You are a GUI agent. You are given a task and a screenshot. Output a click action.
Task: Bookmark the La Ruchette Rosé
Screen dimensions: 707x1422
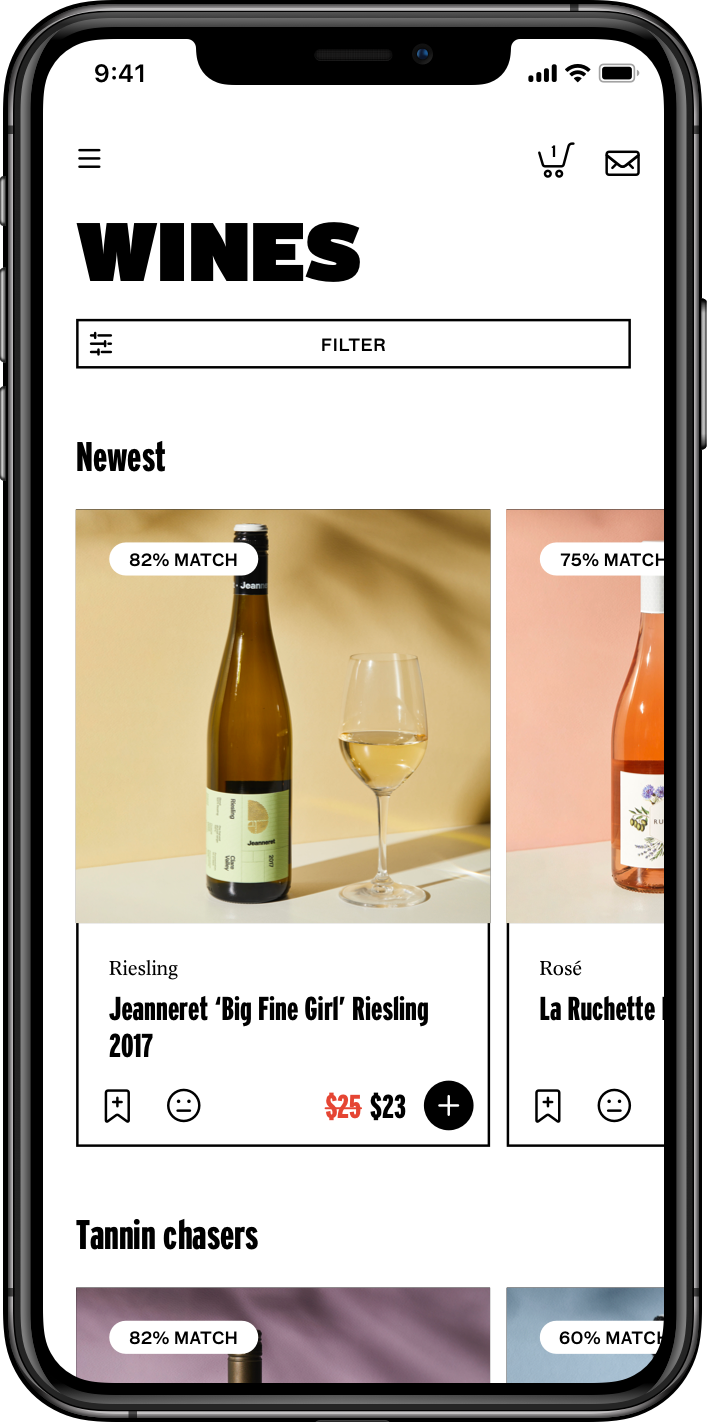click(548, 1106)
